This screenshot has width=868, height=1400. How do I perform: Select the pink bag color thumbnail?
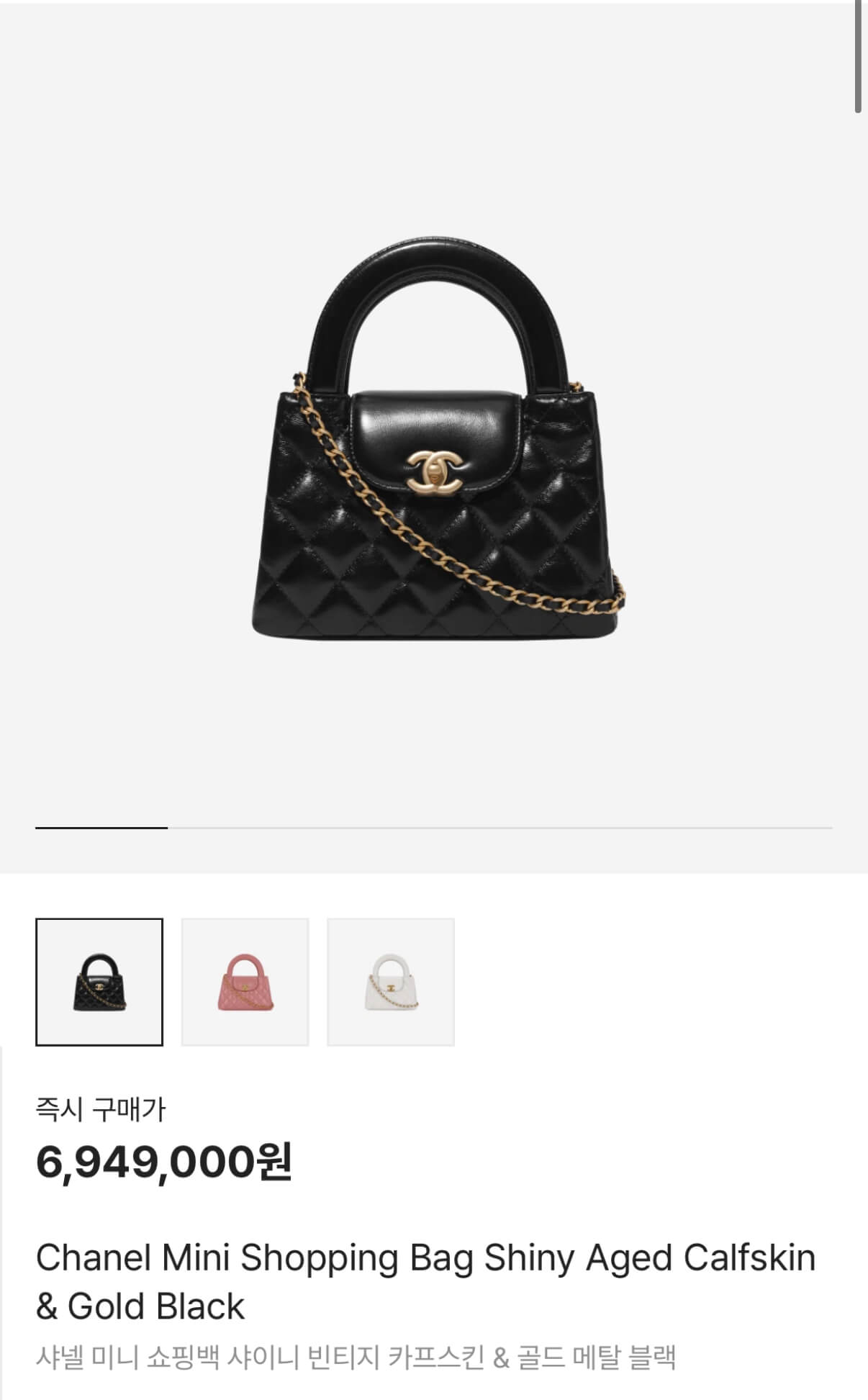[x=245, y=982]
